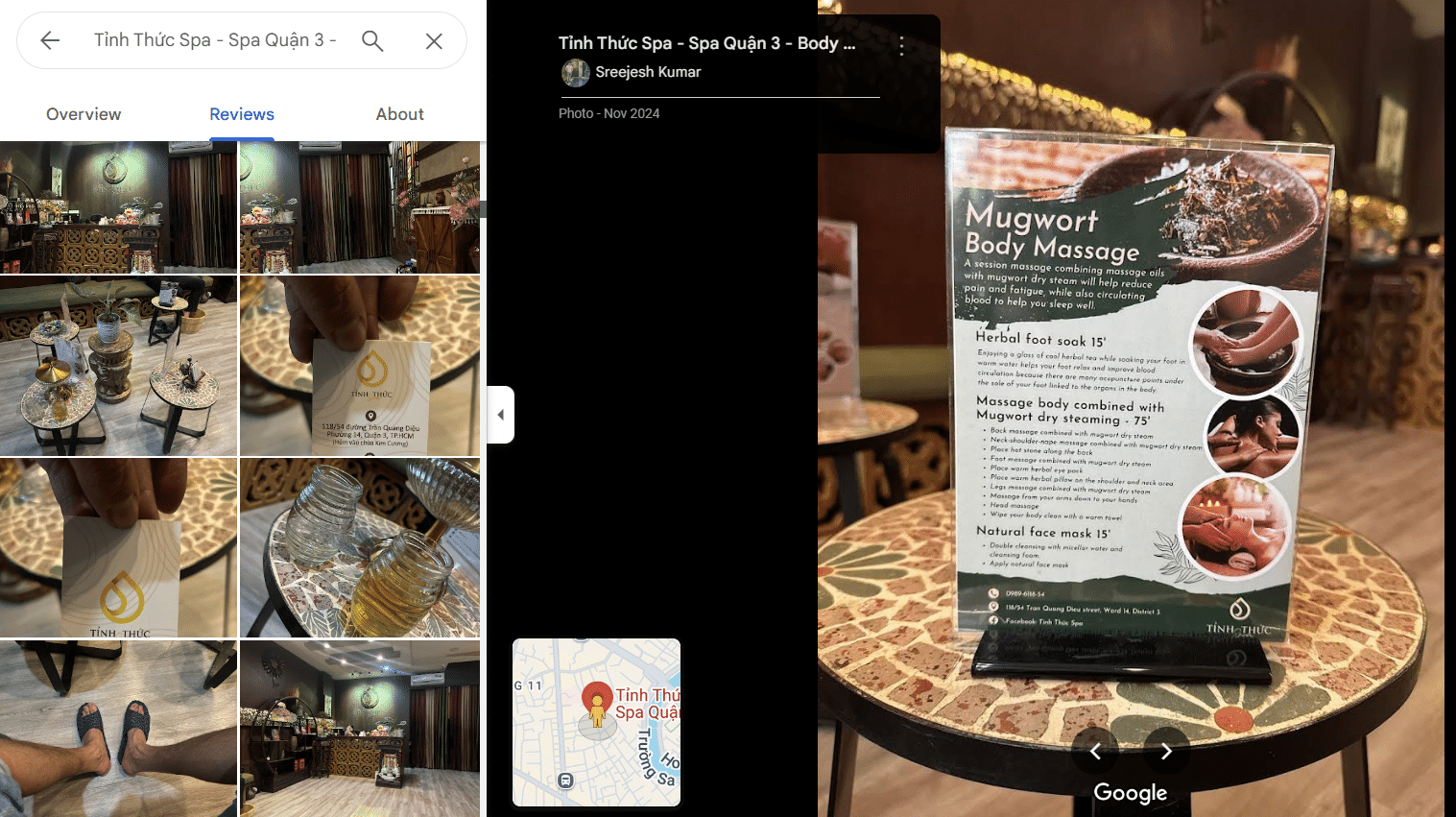
Task: Open the Tỉnh Thức logo card photo
Action: click(118, 547)
